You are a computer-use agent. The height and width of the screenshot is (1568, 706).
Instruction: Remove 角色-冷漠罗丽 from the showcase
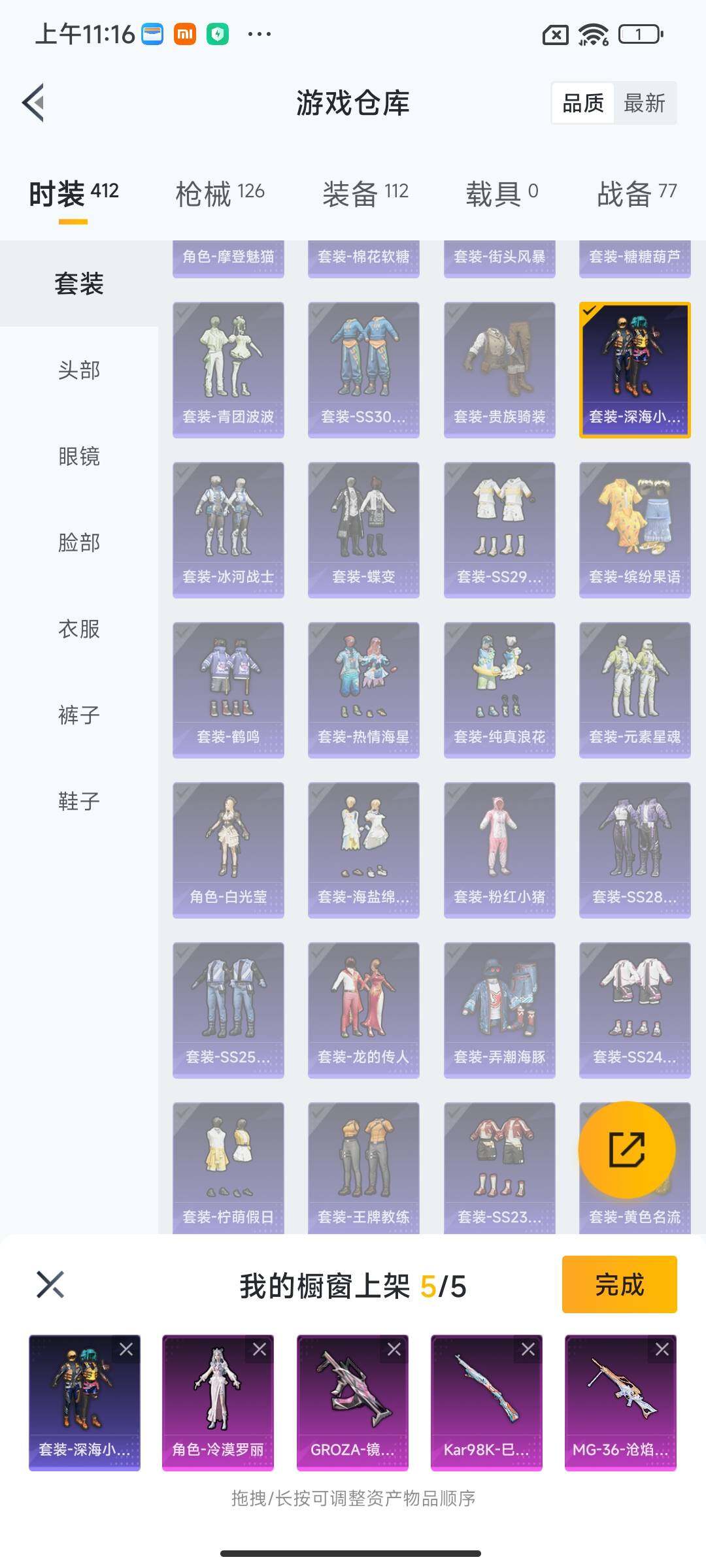click(260, 1349)
